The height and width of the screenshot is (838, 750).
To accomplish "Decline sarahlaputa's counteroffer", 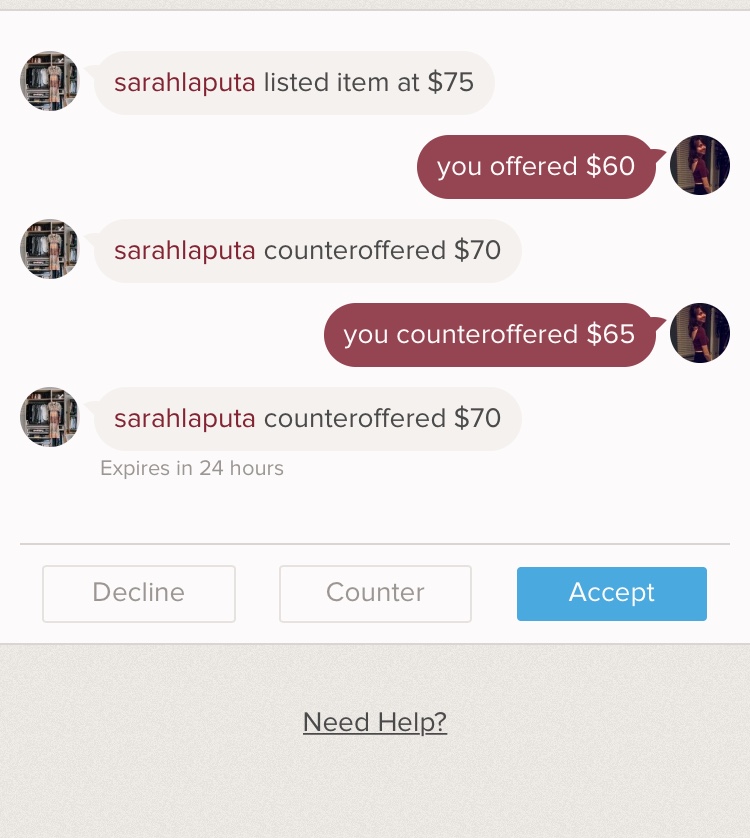I will [139, 593].
